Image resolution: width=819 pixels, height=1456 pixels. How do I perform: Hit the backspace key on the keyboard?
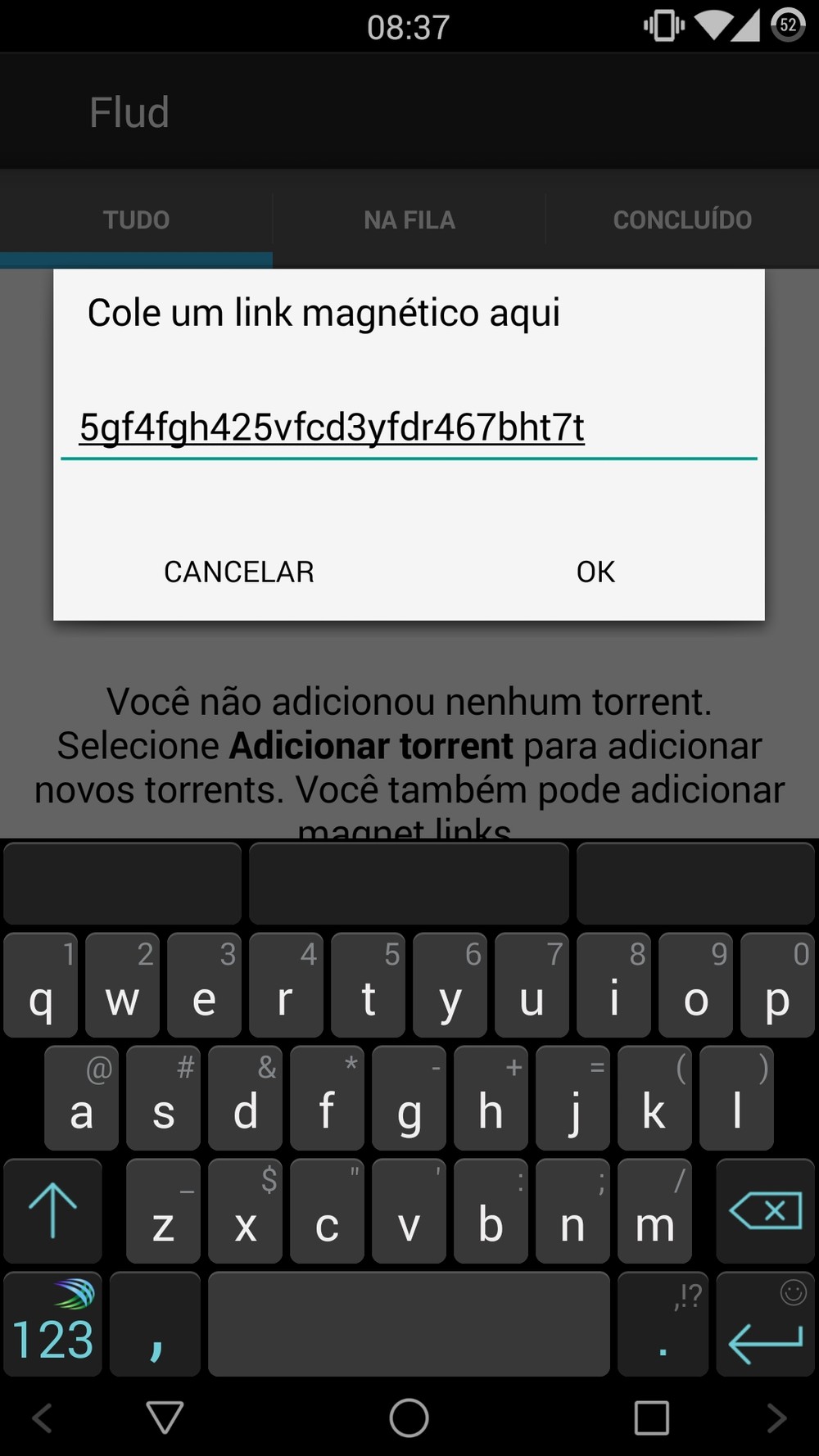tap(765, 1210)
